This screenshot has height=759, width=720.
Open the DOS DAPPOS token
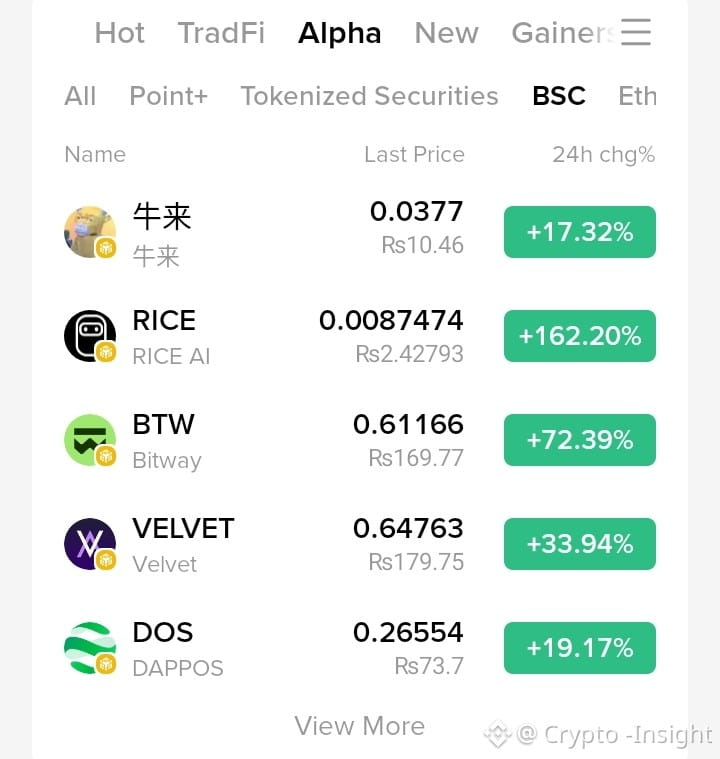360,648
